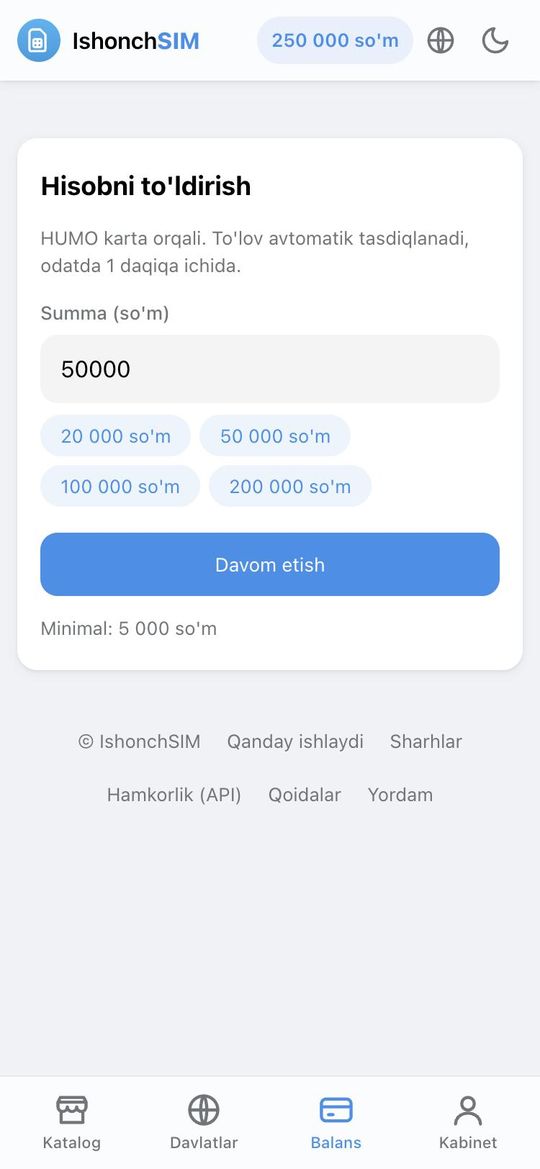Viewport: 540px width, 1169px height.
Task: Go to the Kabinet tab
Action: click(468, 1123)
